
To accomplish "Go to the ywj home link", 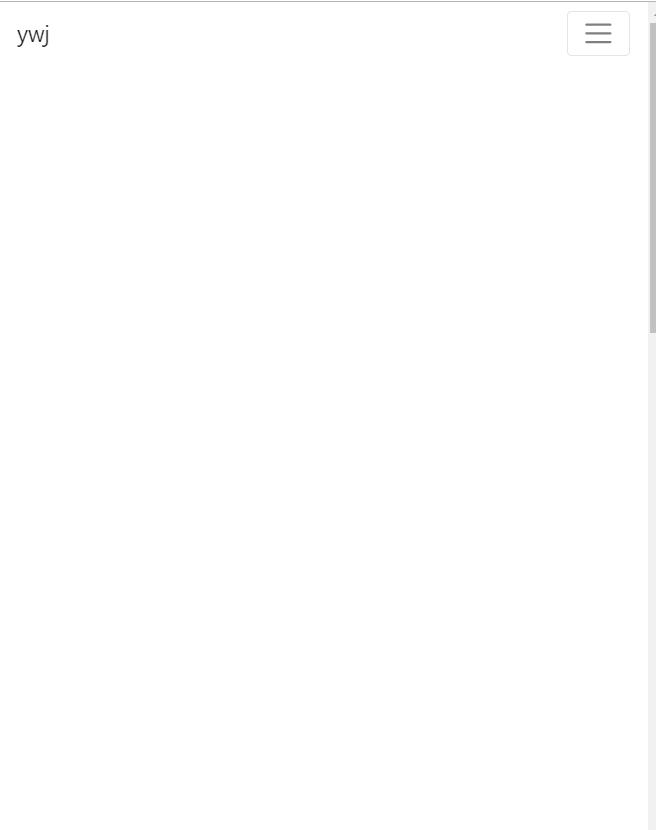I will tap(33, 35).
